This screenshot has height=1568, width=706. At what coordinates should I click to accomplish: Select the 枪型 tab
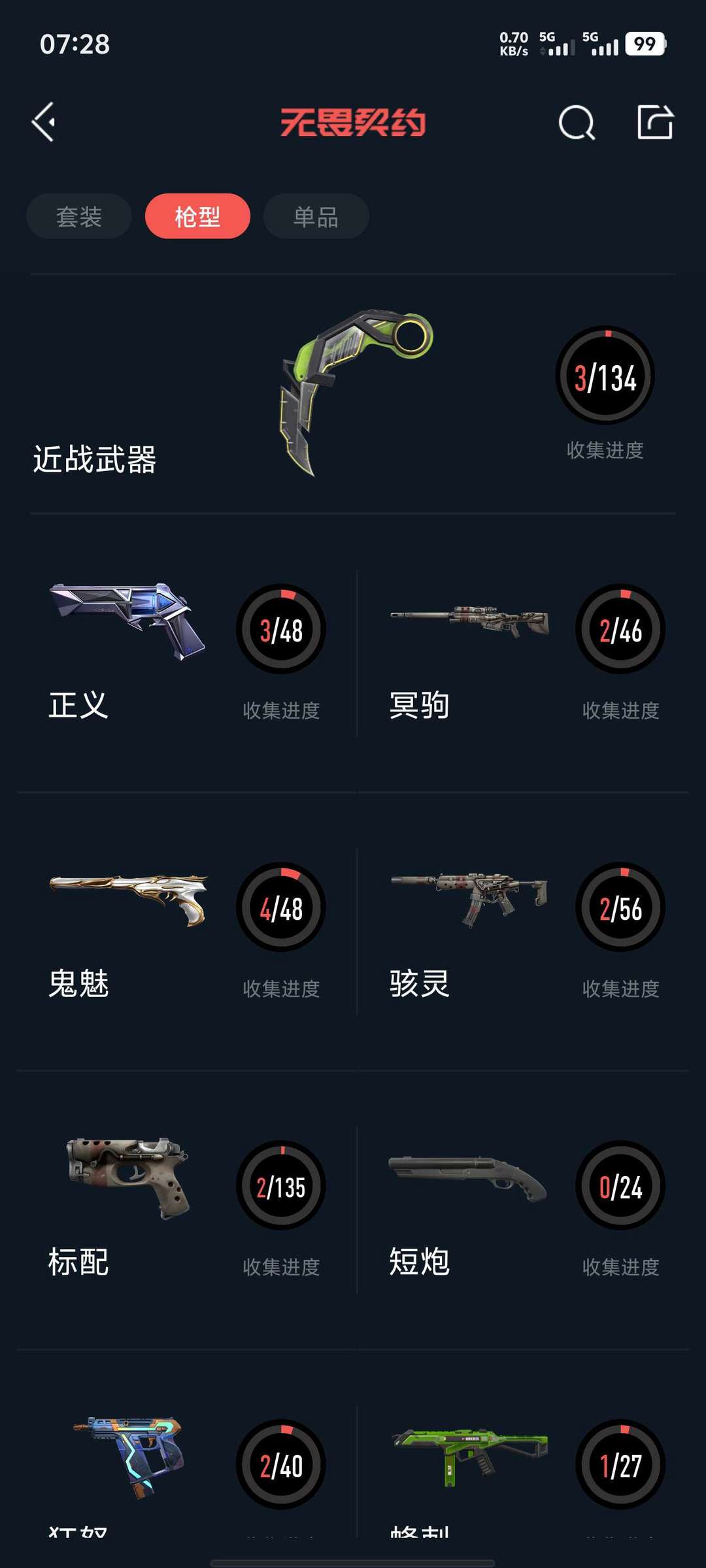click(197, 216)
